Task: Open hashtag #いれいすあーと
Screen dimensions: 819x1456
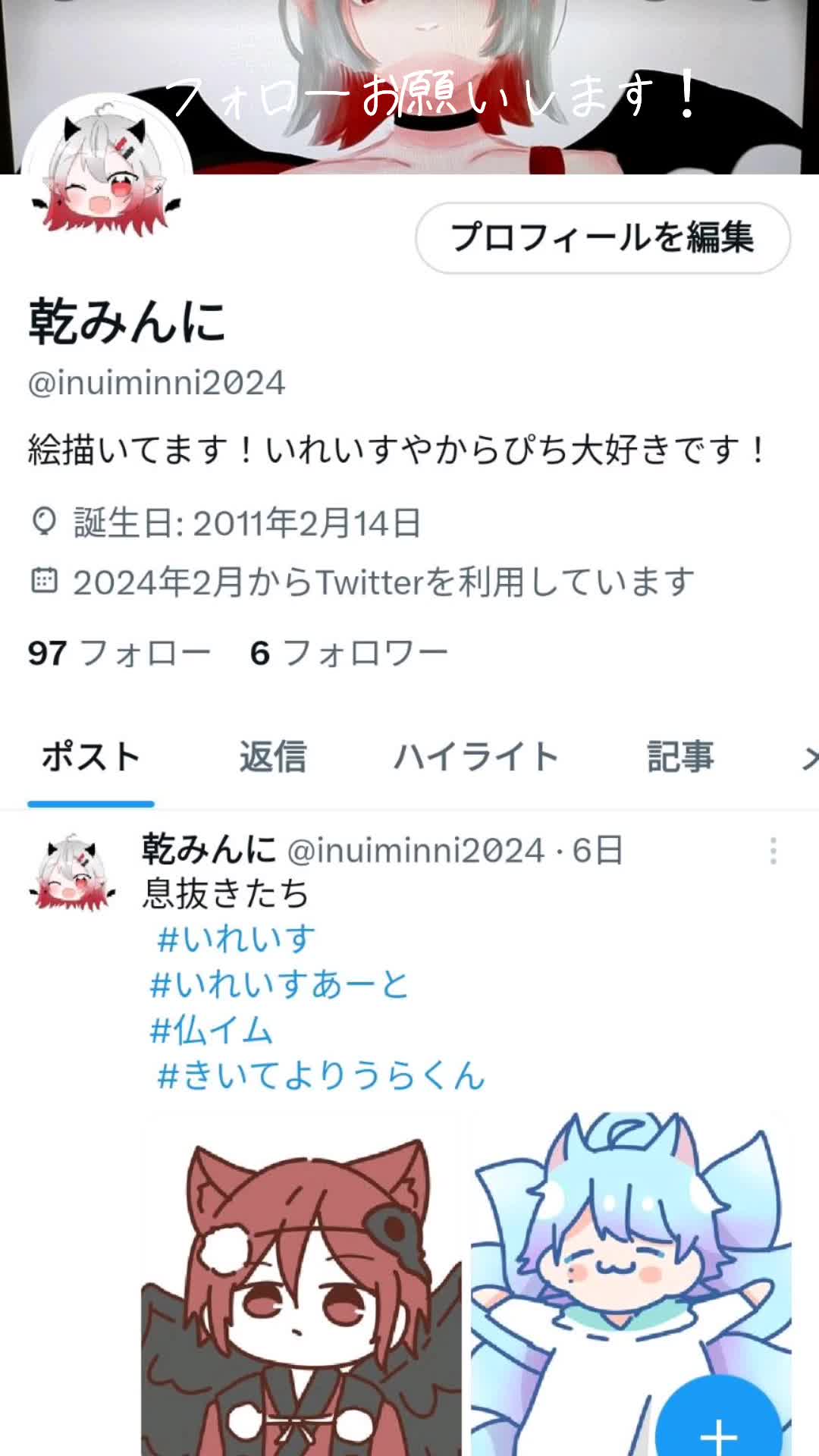Action: [x=280, y=984]
